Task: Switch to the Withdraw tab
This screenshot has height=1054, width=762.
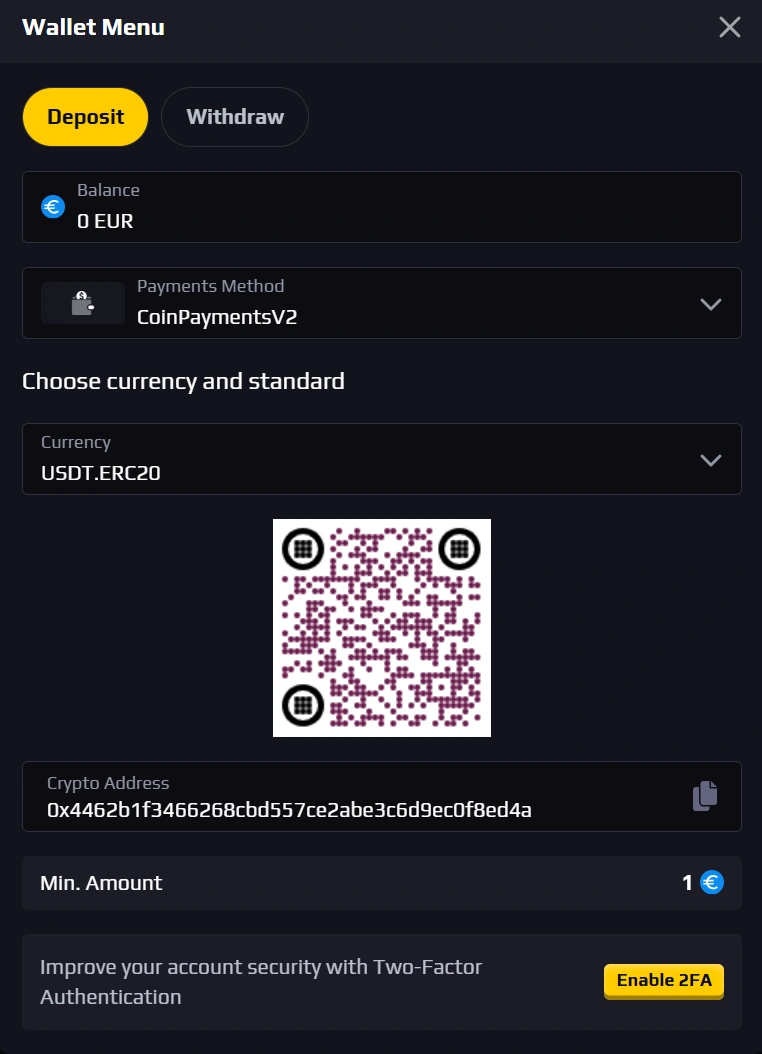Action: click(x=235, y=117)
